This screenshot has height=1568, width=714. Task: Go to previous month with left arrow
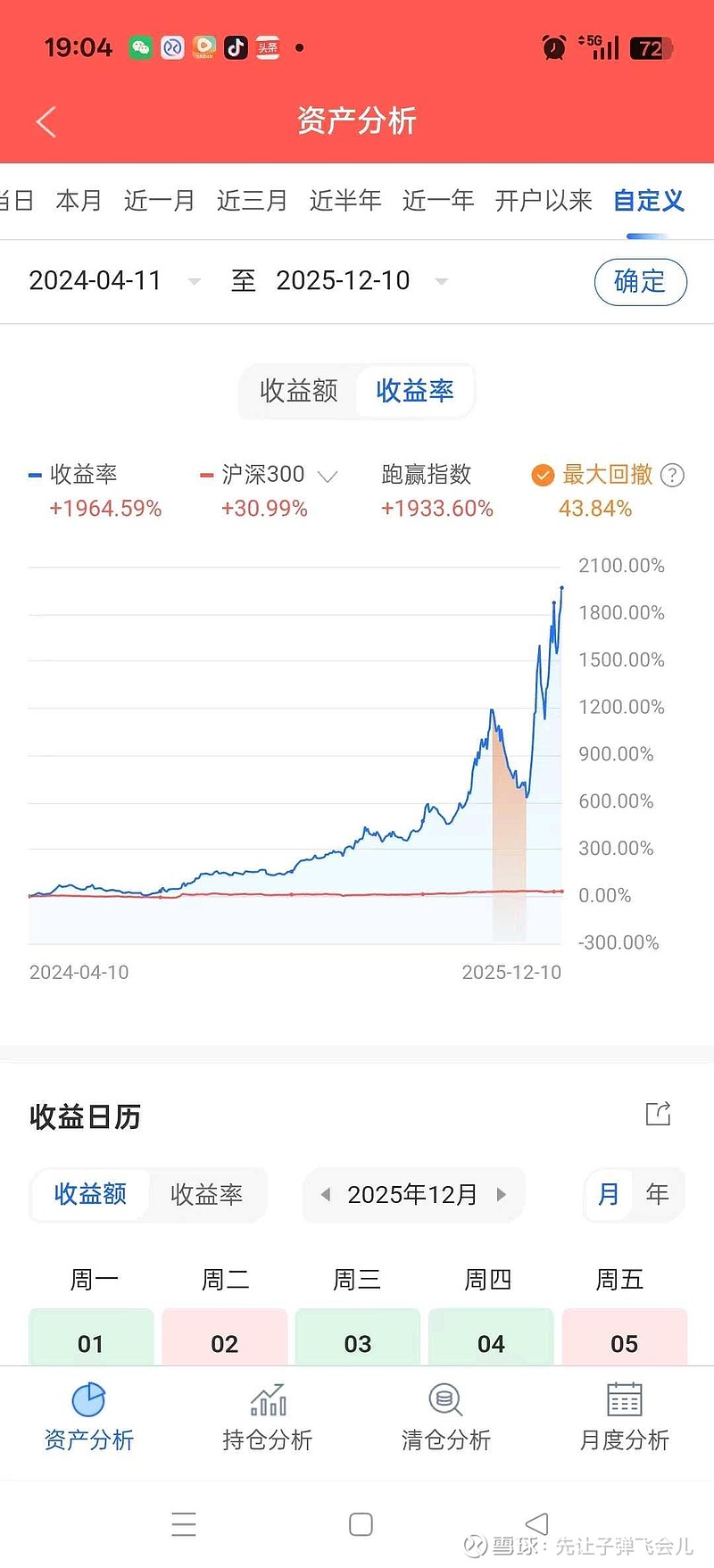click(326, 1194)
